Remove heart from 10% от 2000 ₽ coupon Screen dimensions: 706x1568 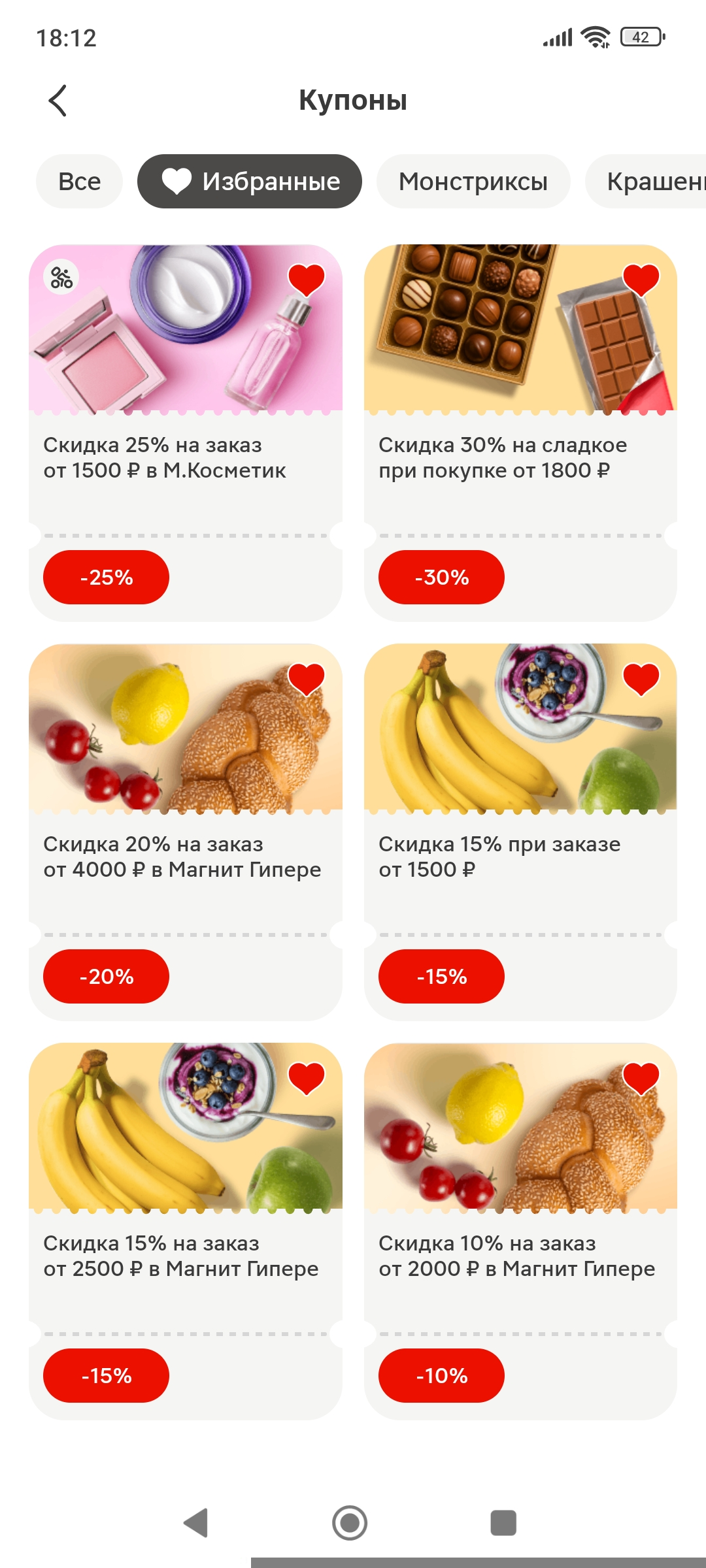coord(641,1078)
